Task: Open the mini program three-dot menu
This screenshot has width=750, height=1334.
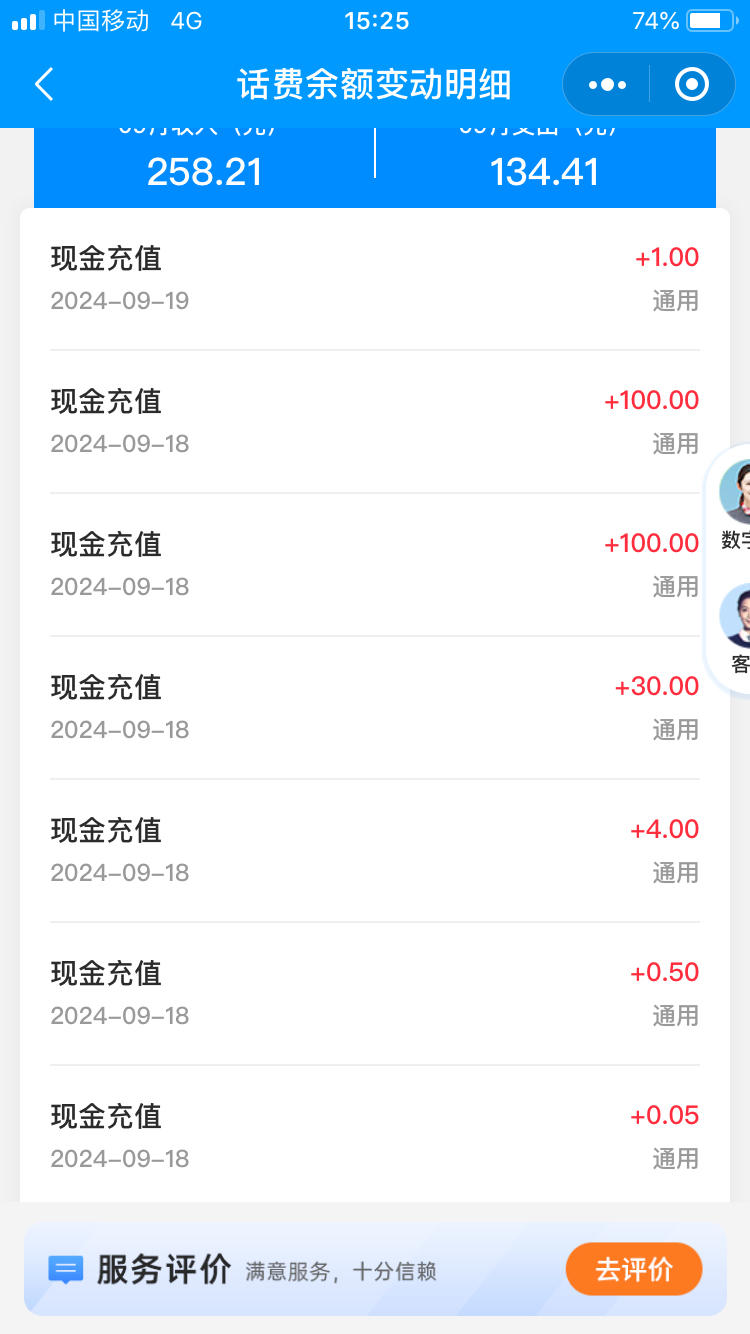Action: pos(607,85)
